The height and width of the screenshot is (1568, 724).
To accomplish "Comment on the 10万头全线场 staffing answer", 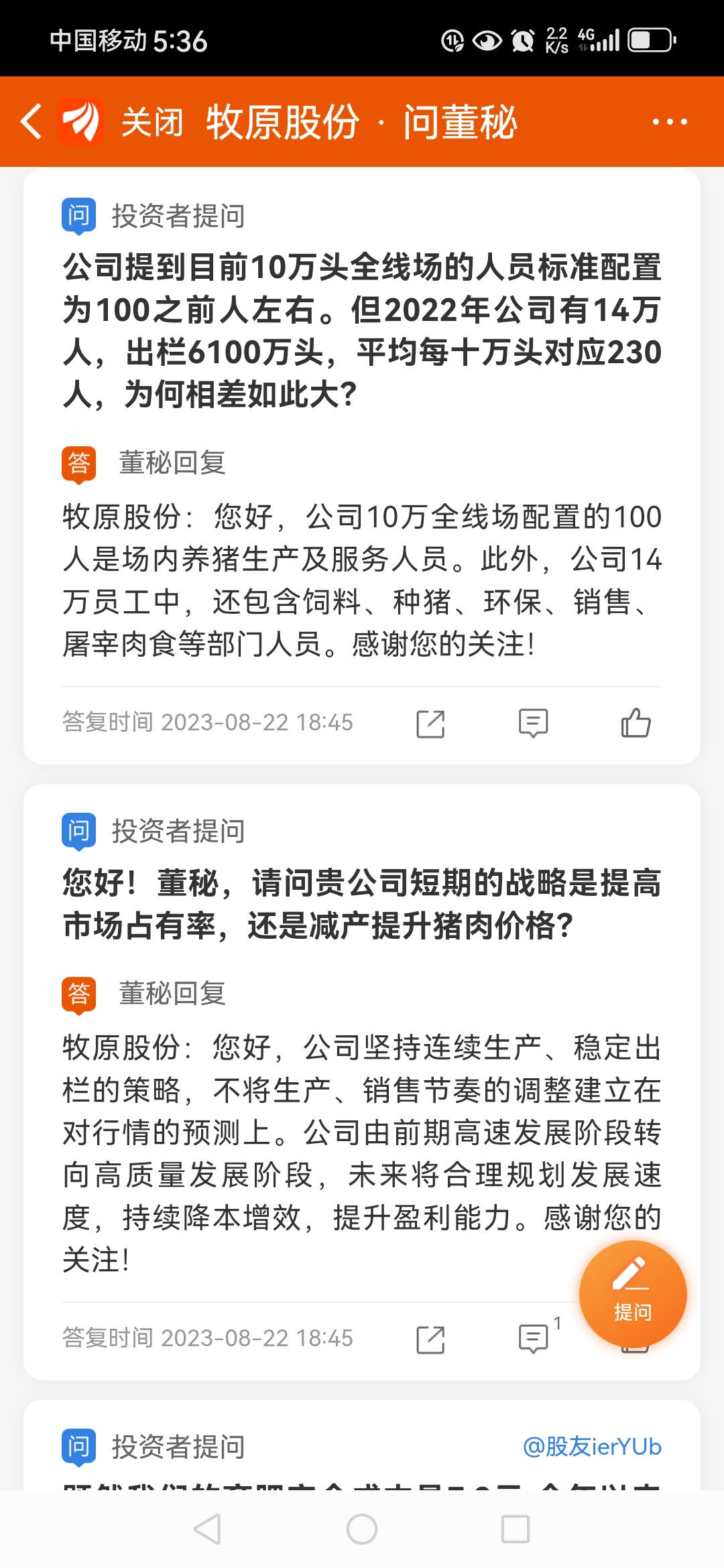I will tap(533, 724).
